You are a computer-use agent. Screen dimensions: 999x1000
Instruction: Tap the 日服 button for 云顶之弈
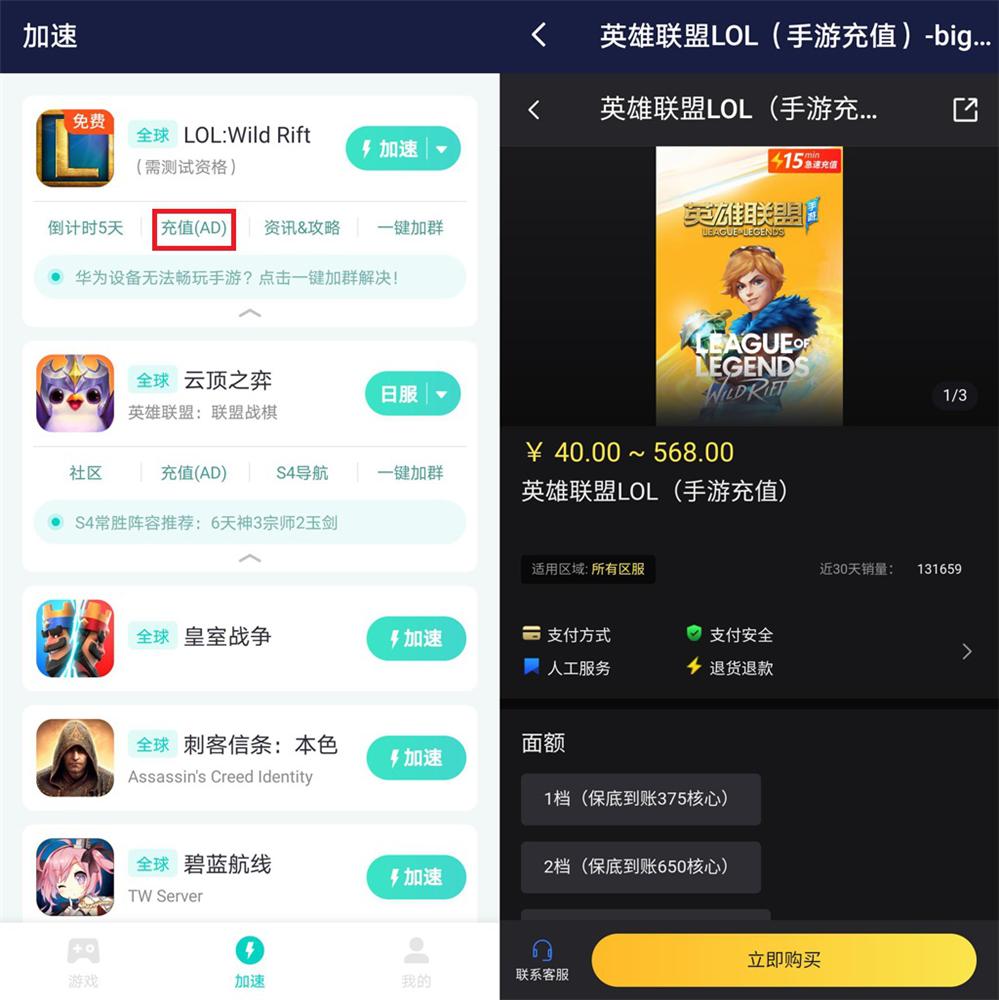click(x=399, y=394)
